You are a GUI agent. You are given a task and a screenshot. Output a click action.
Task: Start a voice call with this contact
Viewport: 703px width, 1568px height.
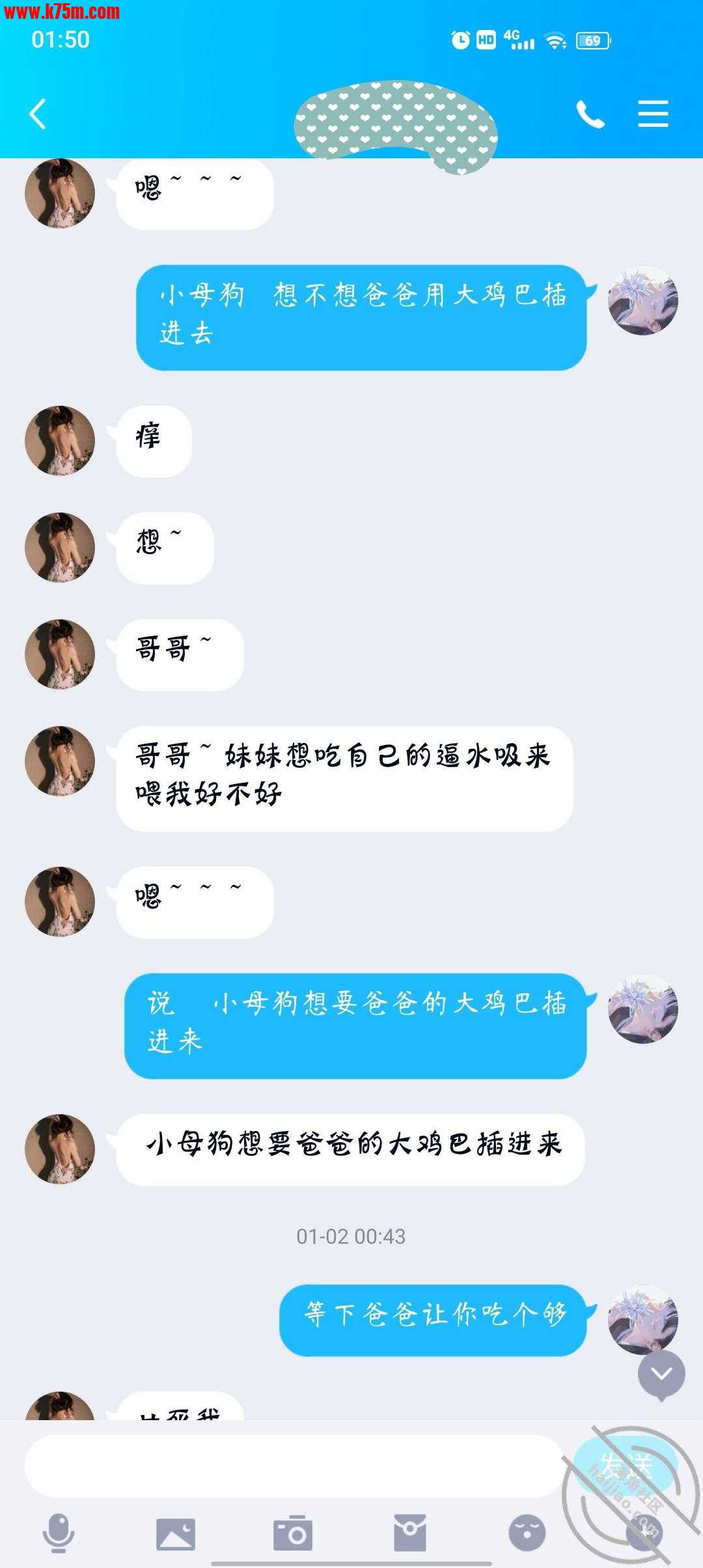coord(590,115)
